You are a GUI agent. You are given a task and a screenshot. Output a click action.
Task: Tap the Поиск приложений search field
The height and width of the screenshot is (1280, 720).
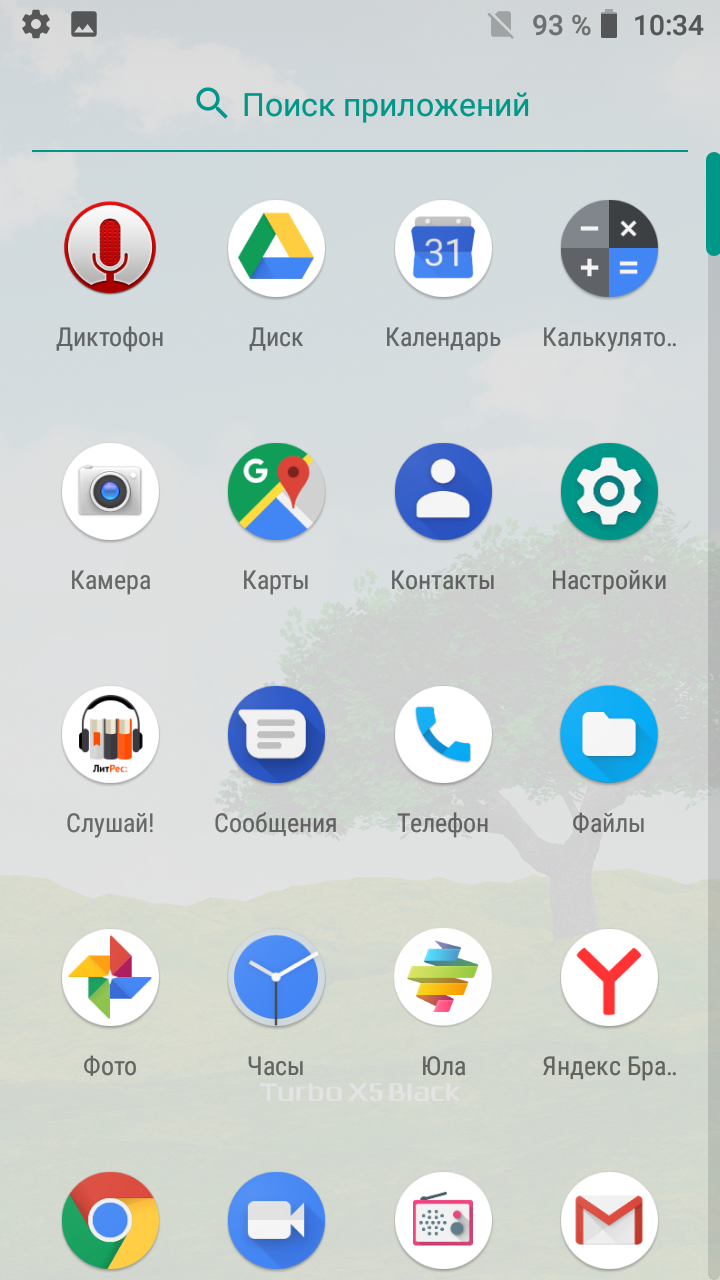click(360, 105)
